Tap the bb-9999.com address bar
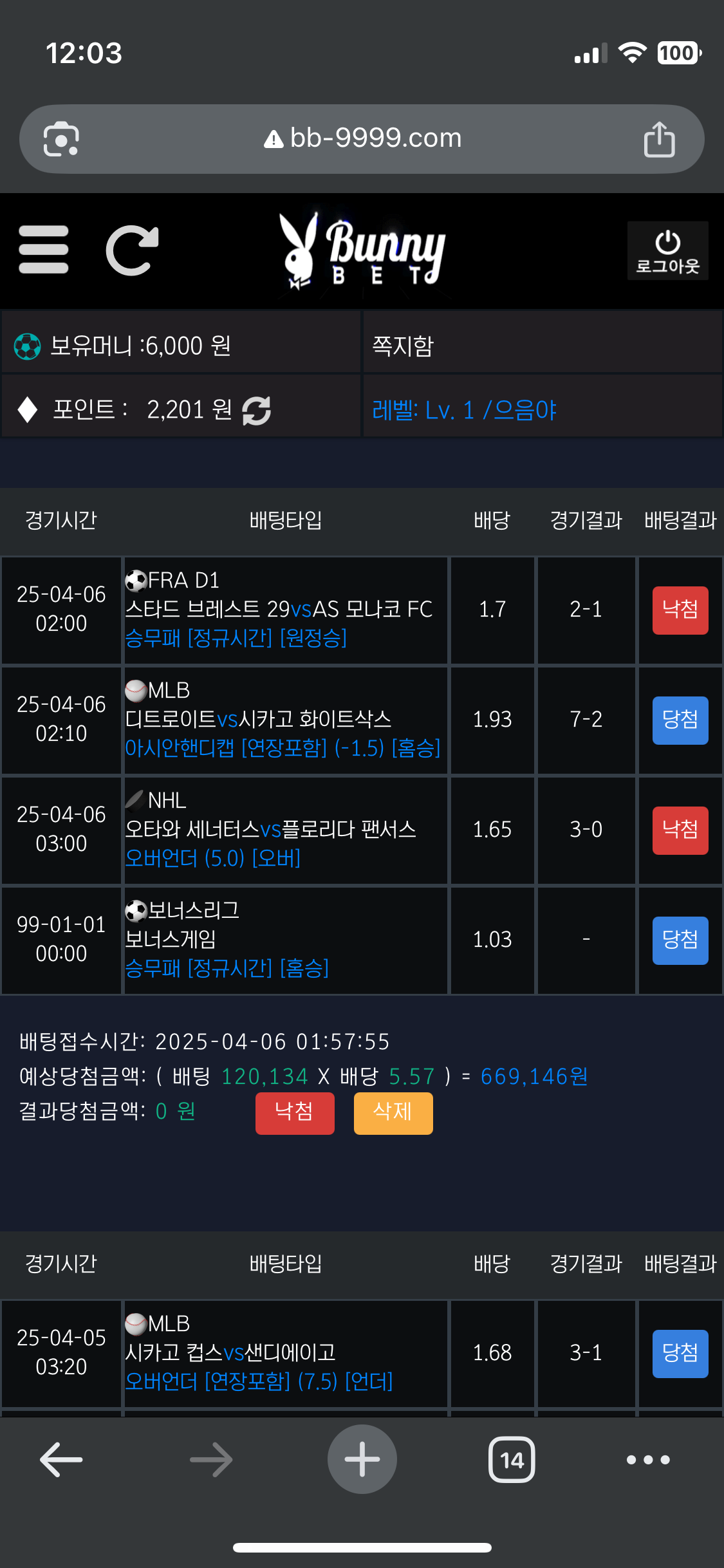This screenshot has height=1568, width=724. point(362,138)
